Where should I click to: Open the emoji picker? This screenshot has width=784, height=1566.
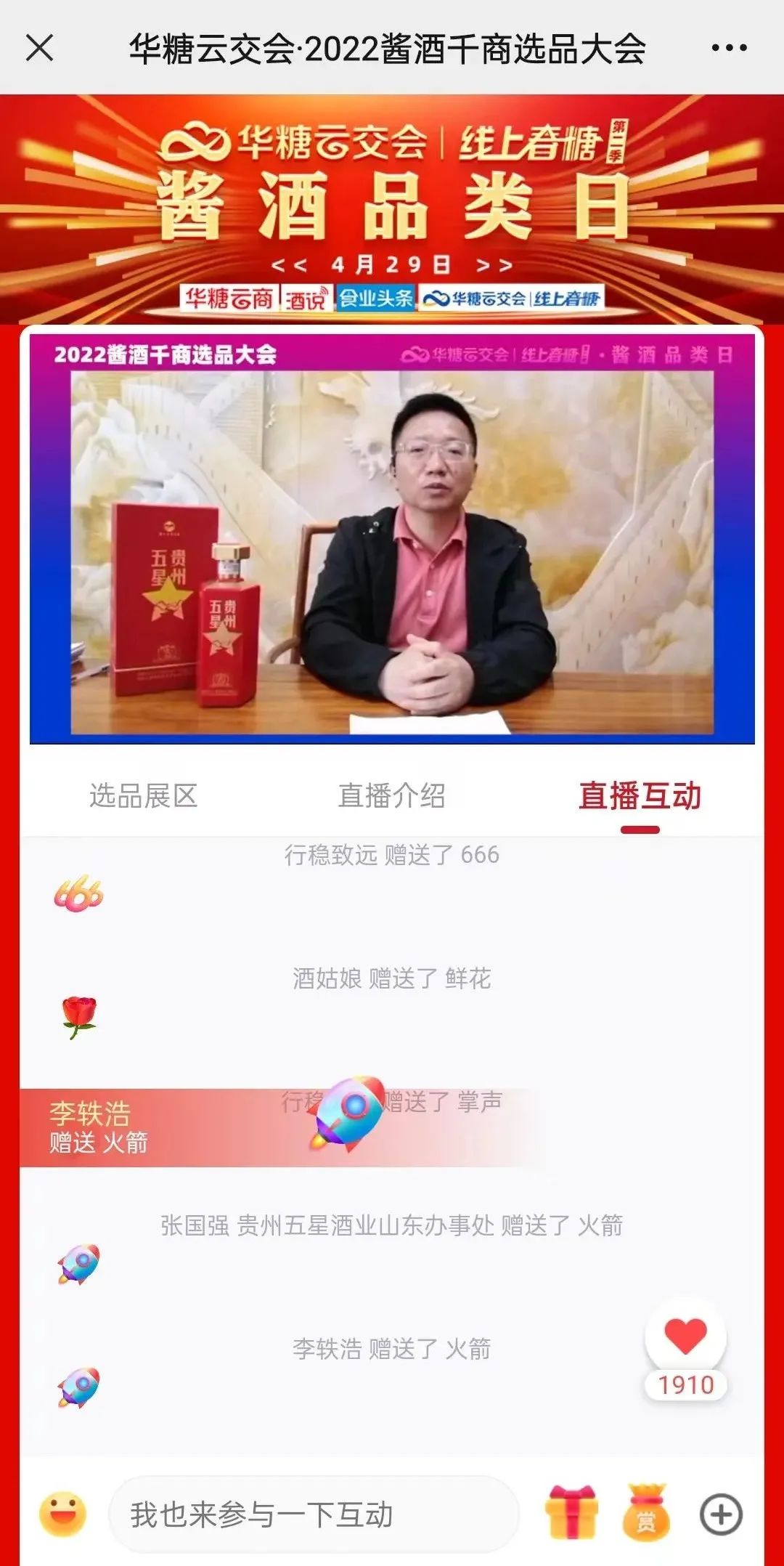coord(62,1514)
